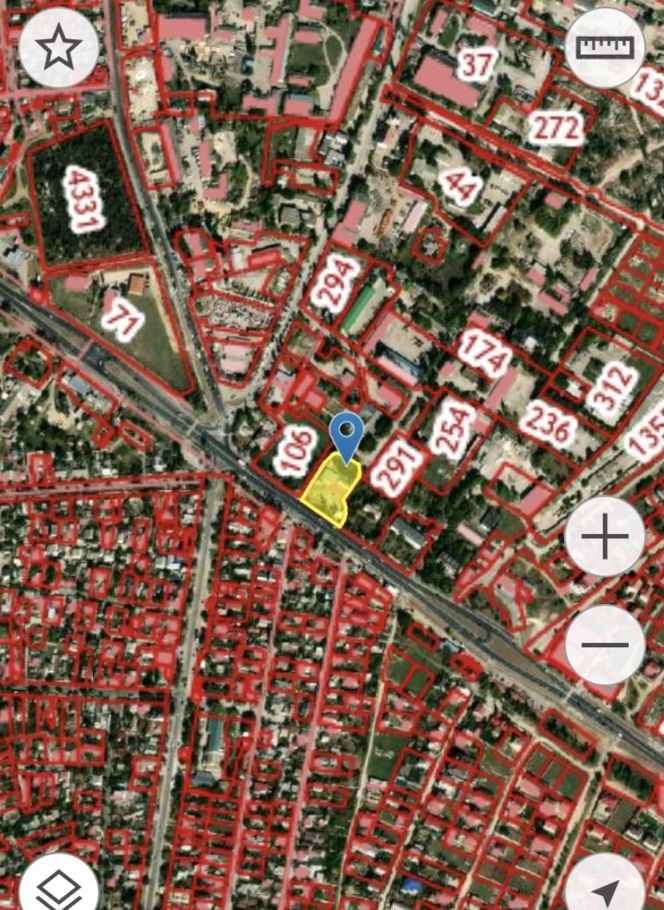Add this location to favorites
The image size is (664, 910).
click(x=59, y=47)
